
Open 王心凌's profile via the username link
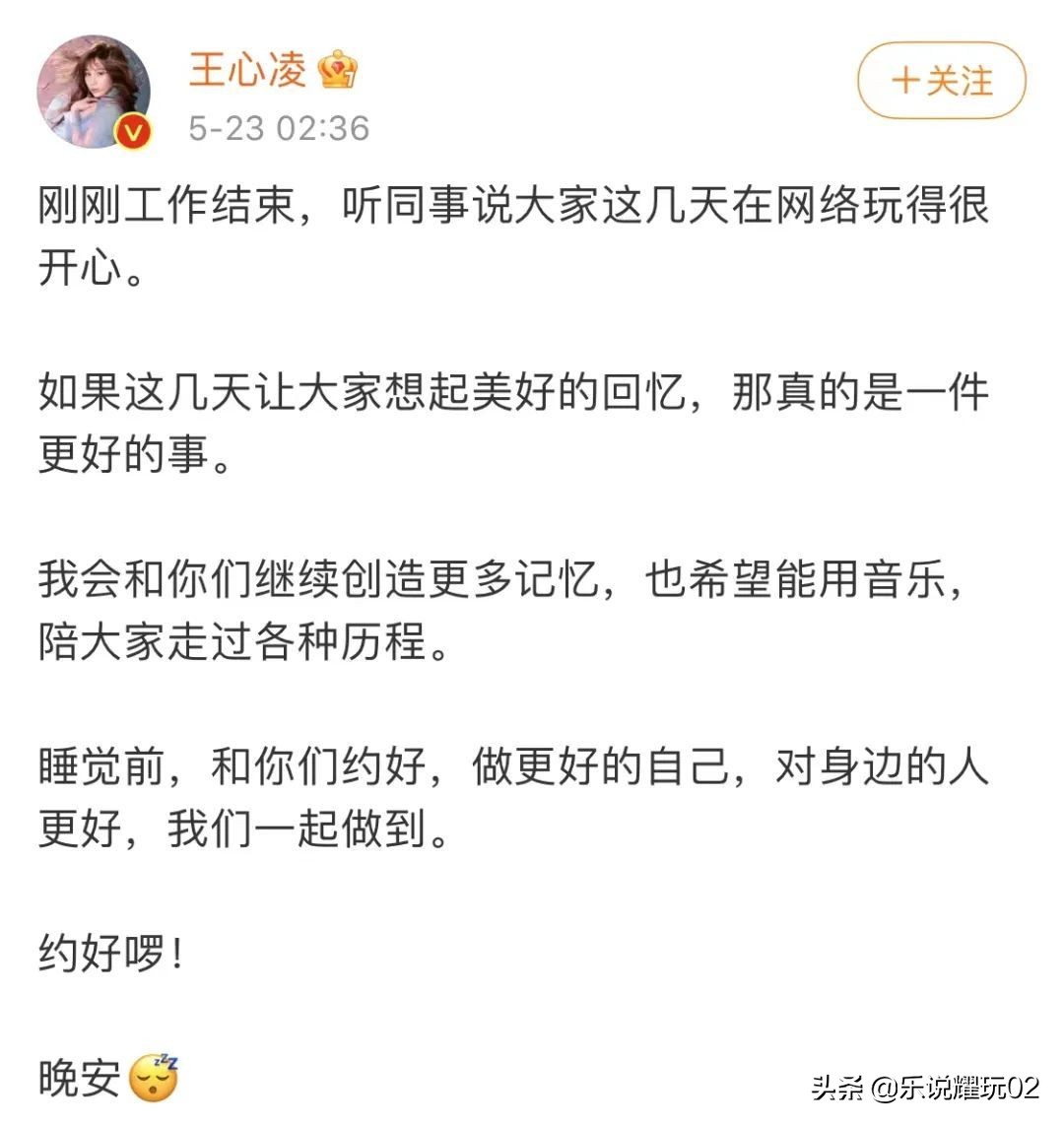tap(244, 69)
